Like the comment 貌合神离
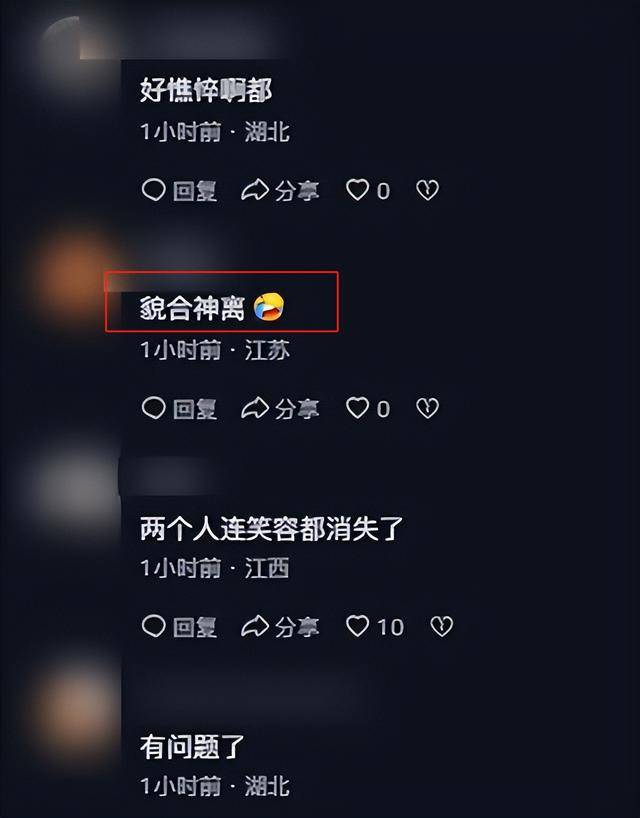 [x=358, y=408]
